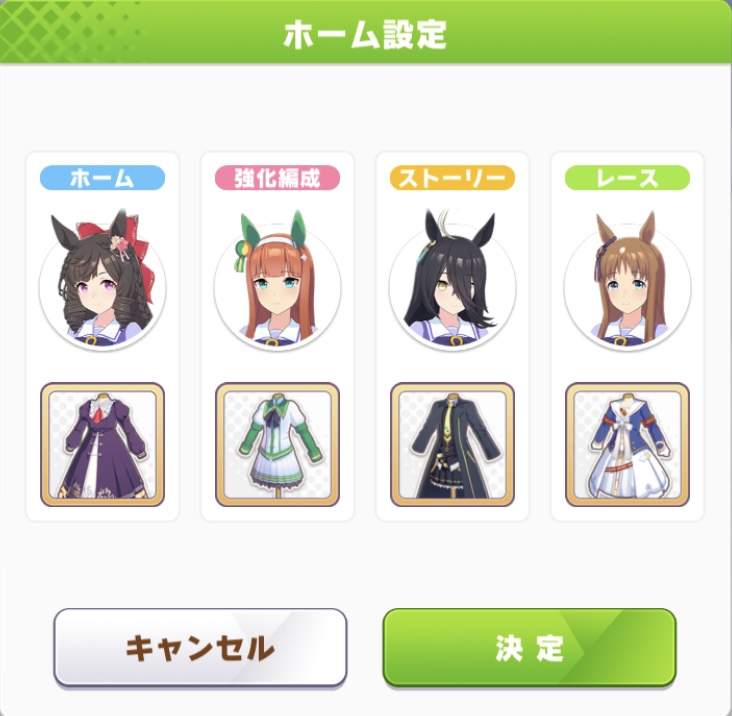Select the blue-white dress under レース
Screen dimensions: 732x716
point(627,444)
